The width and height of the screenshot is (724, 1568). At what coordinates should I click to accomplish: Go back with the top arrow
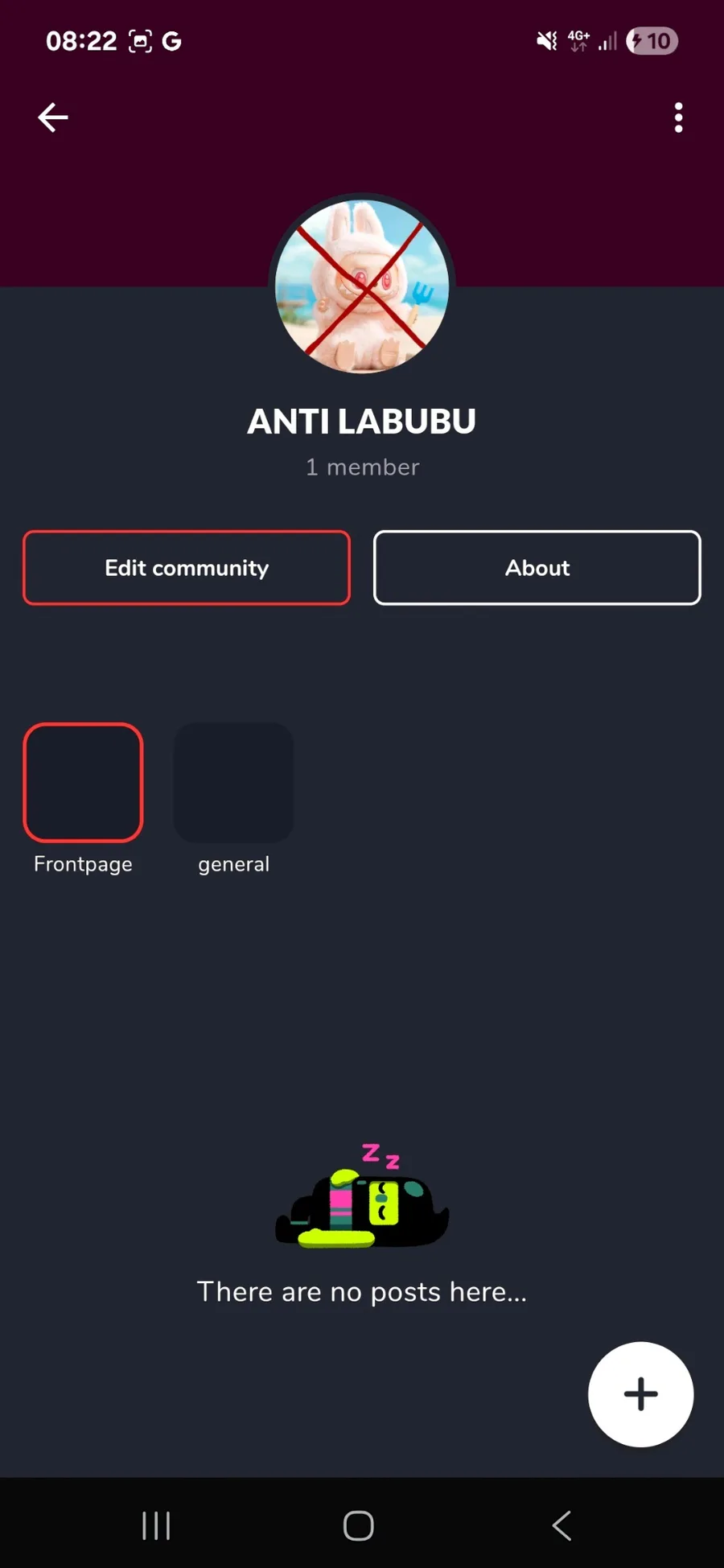click(53, 117)
